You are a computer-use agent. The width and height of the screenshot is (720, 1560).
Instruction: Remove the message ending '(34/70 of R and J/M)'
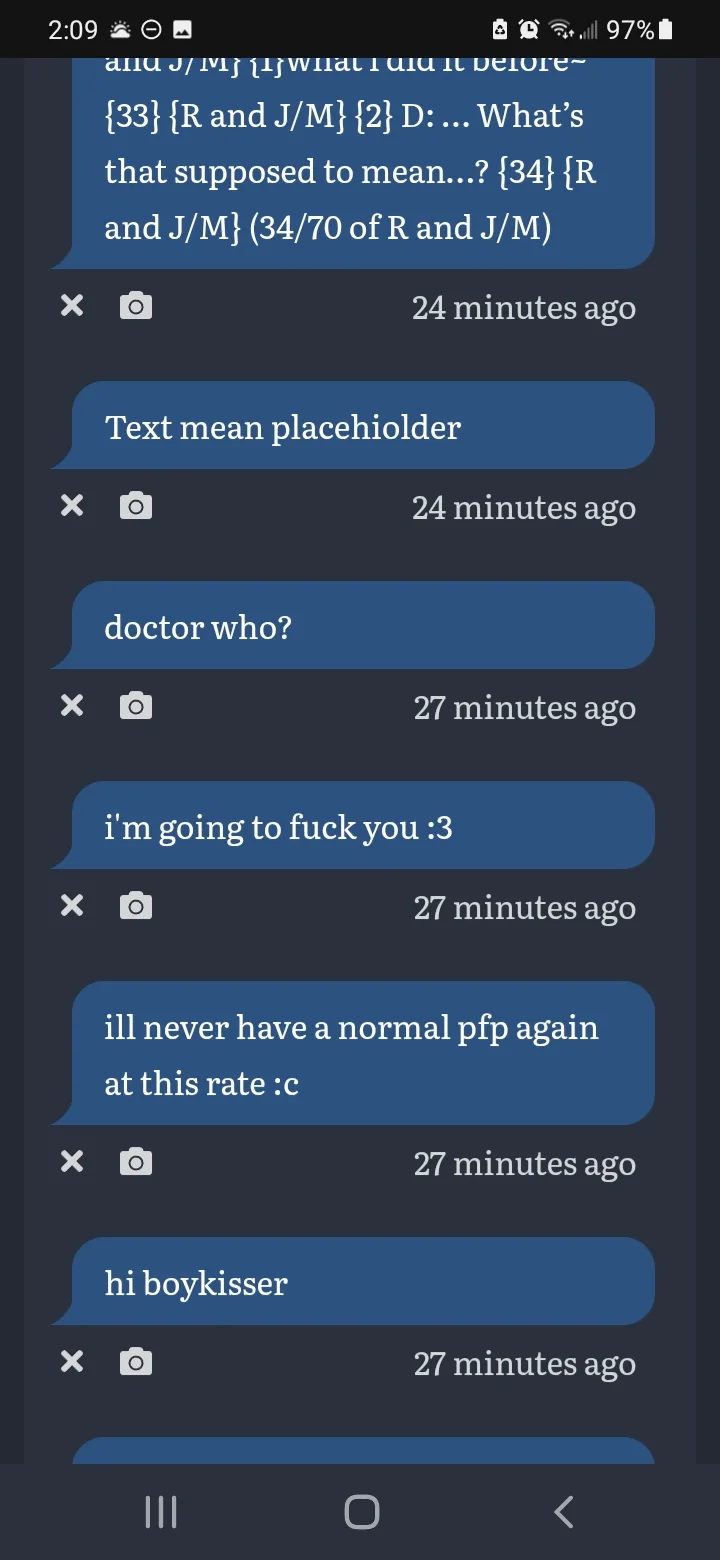pyautogui.click(x=72, y=306)
